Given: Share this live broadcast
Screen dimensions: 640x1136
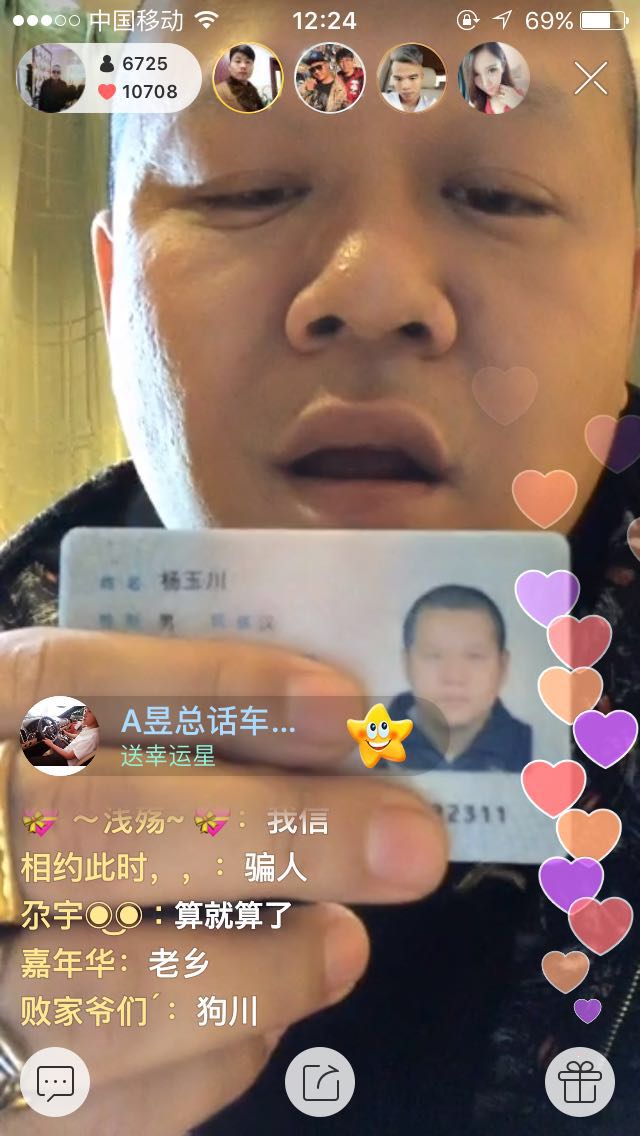Looking at the screenshot, I should [320, 1082].
